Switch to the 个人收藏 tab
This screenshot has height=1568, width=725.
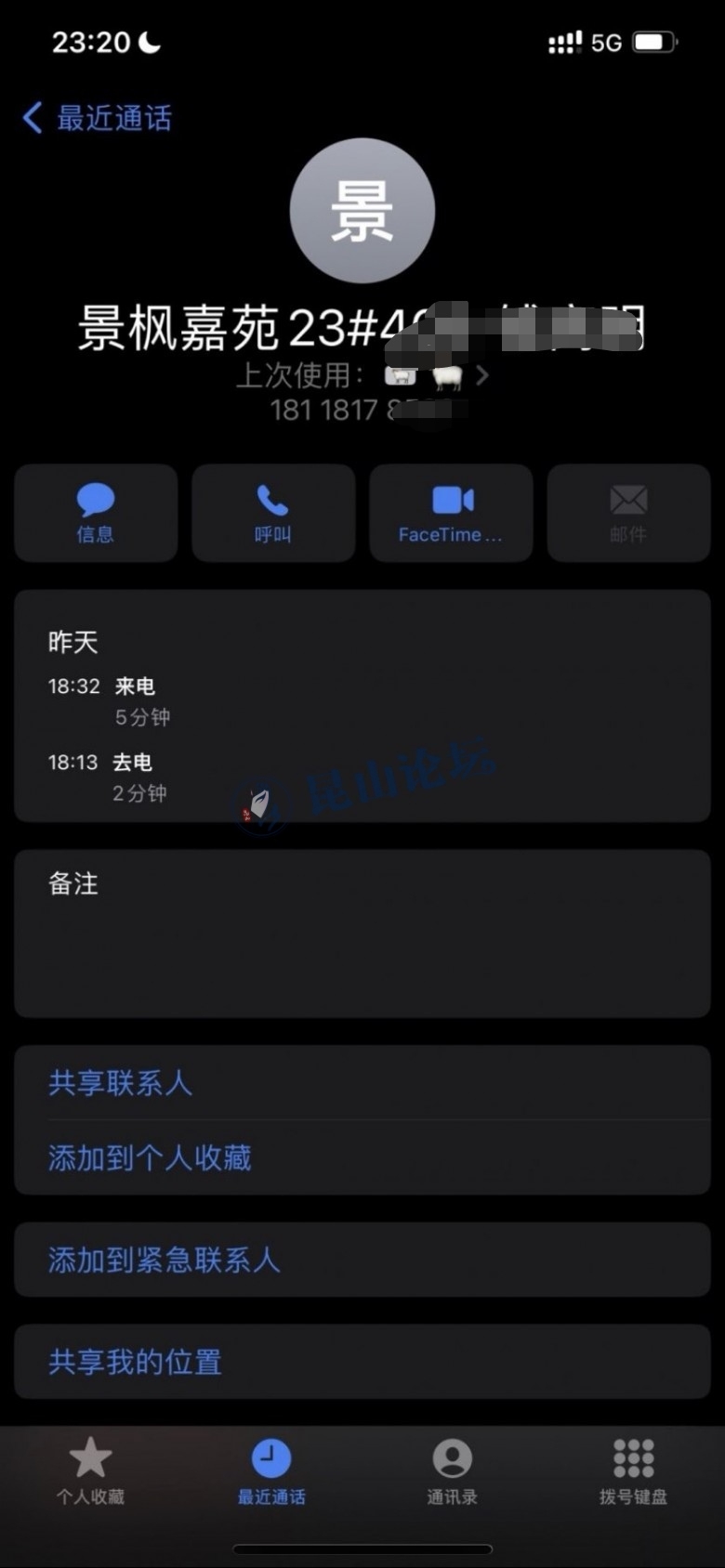click(x=90, y=1470)
